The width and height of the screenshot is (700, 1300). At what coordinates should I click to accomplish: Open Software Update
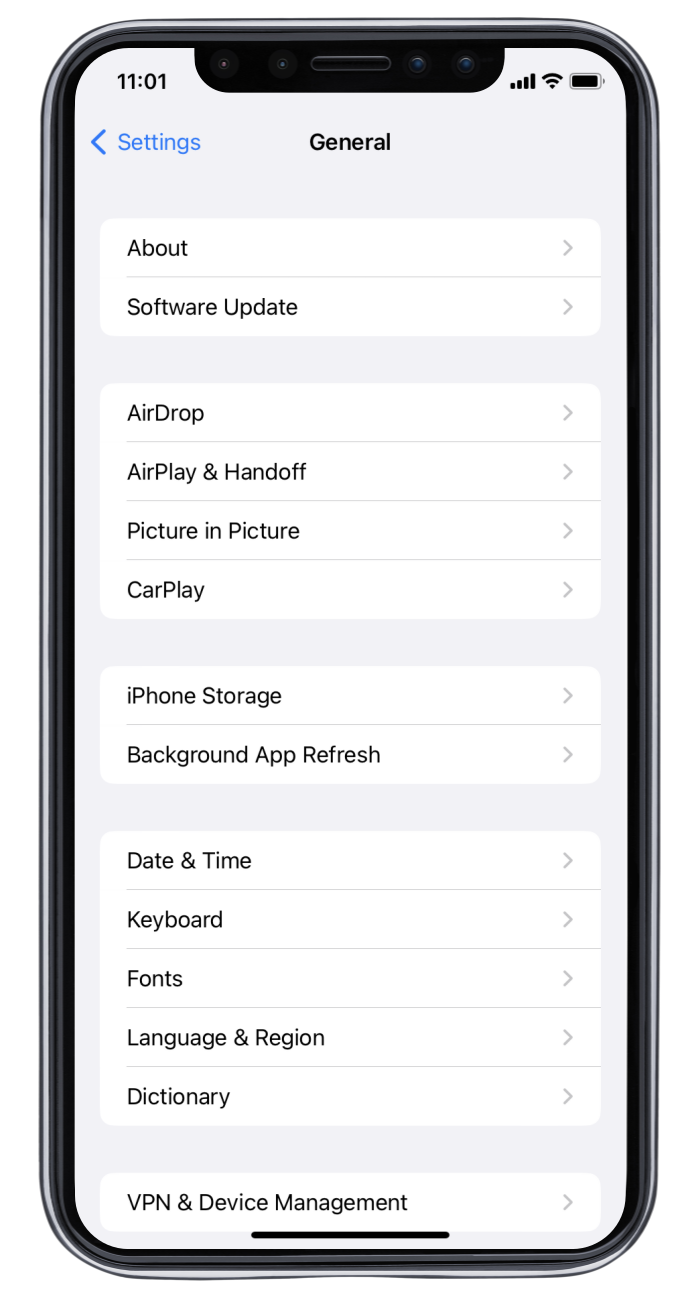350,307
